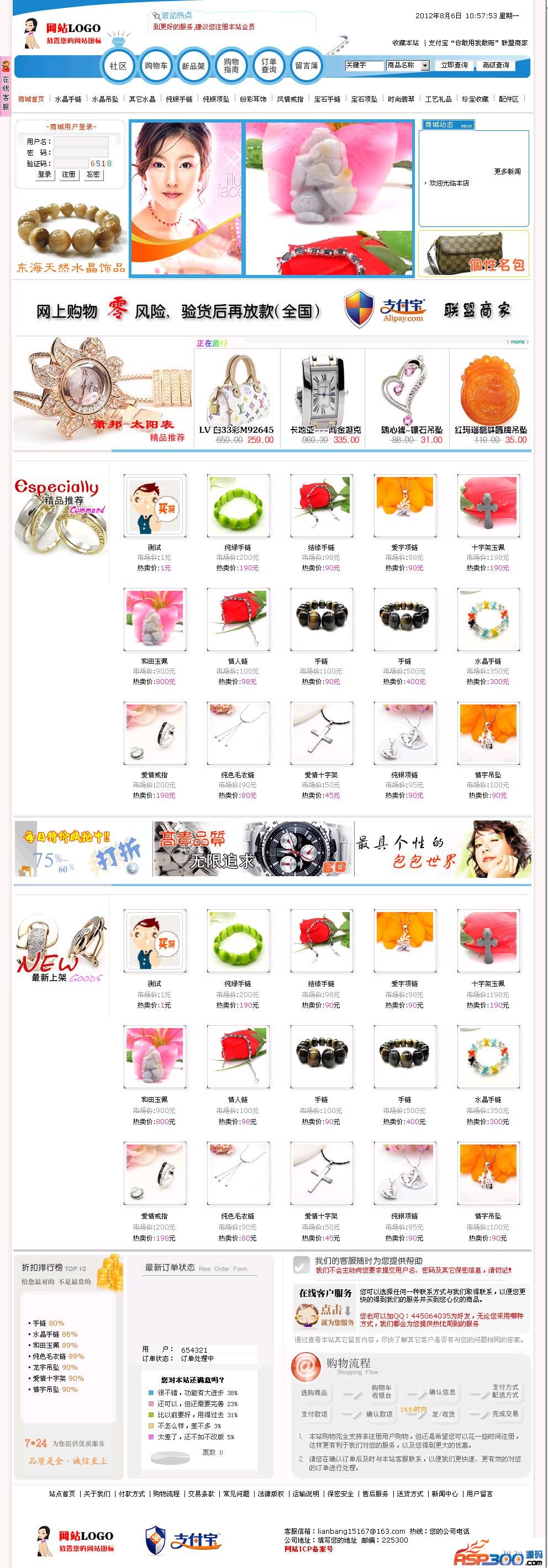The height and width of the screenshot is (1568, 548).
Task: Go to the 购物车 shopping cart
Action: point(156,66)
